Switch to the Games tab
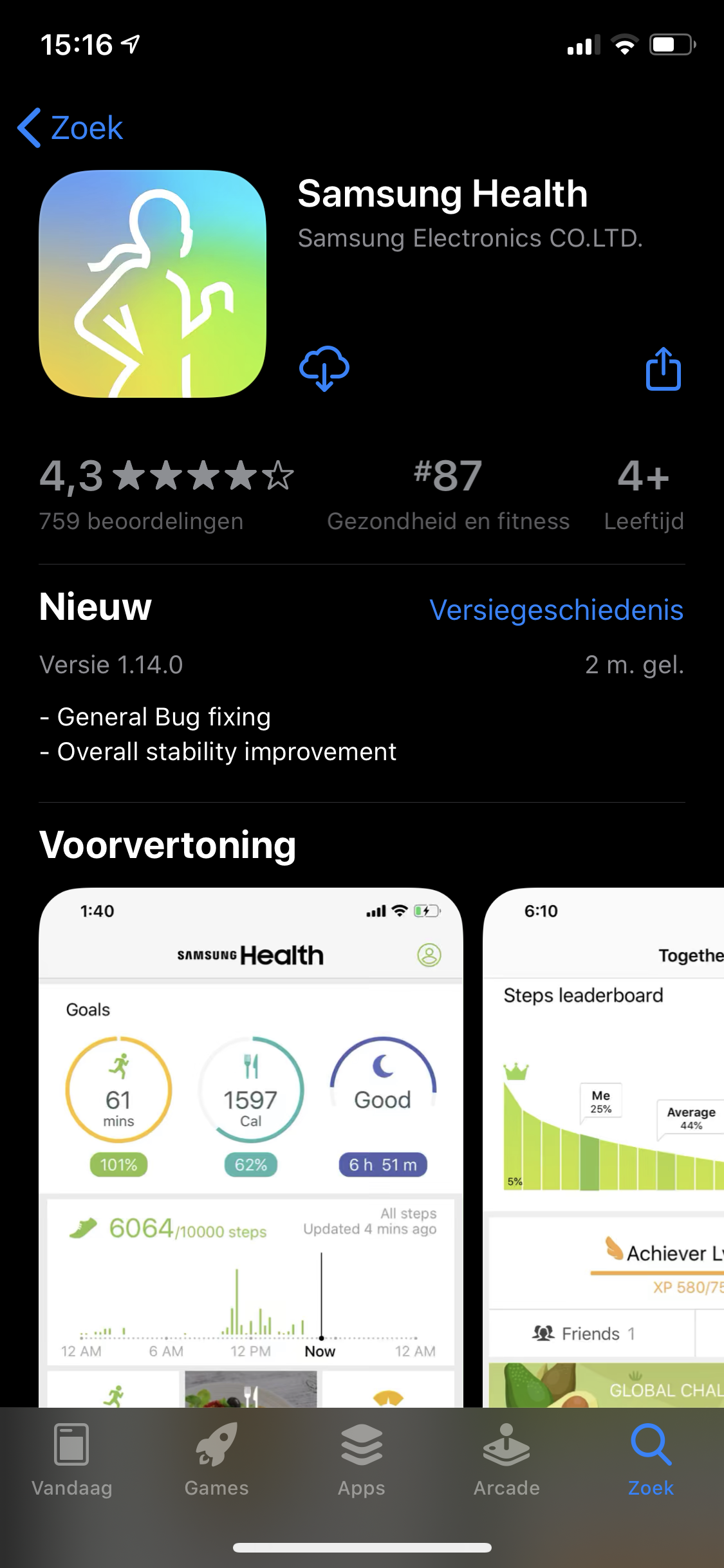The height and width of the screenshot is (1568, 724). pos(217,1460)
